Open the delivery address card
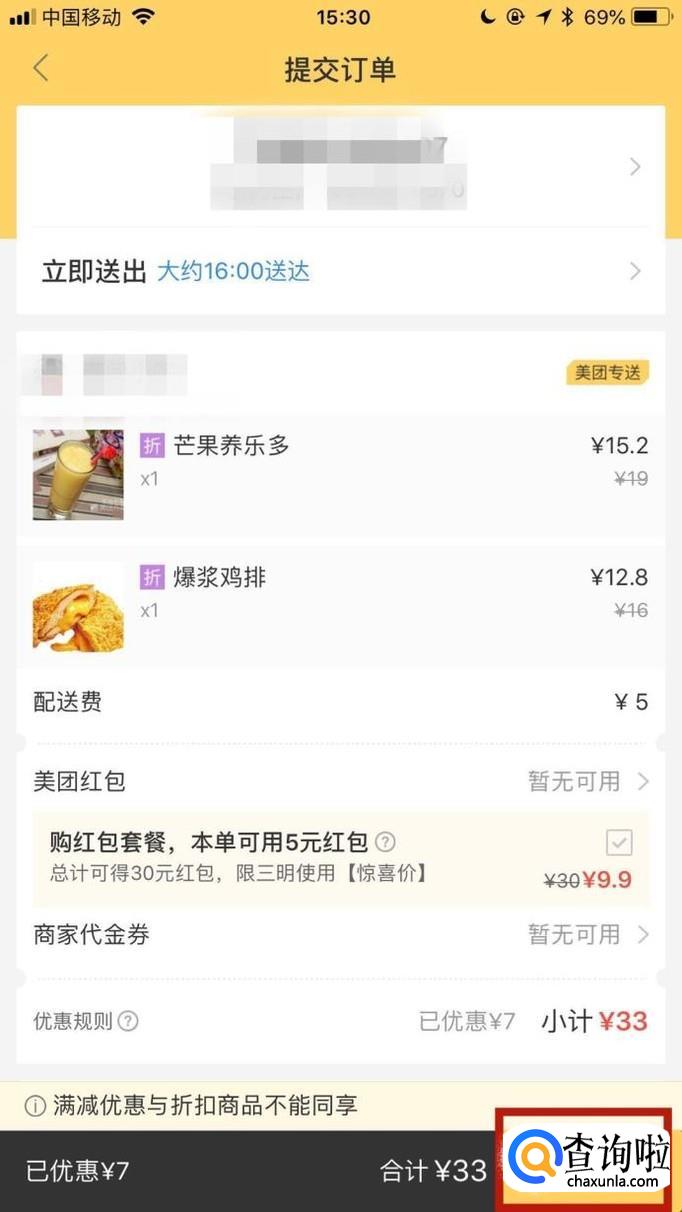Image resolution: width=682 pixels, height=1212 pixels. tap(340, 167)
